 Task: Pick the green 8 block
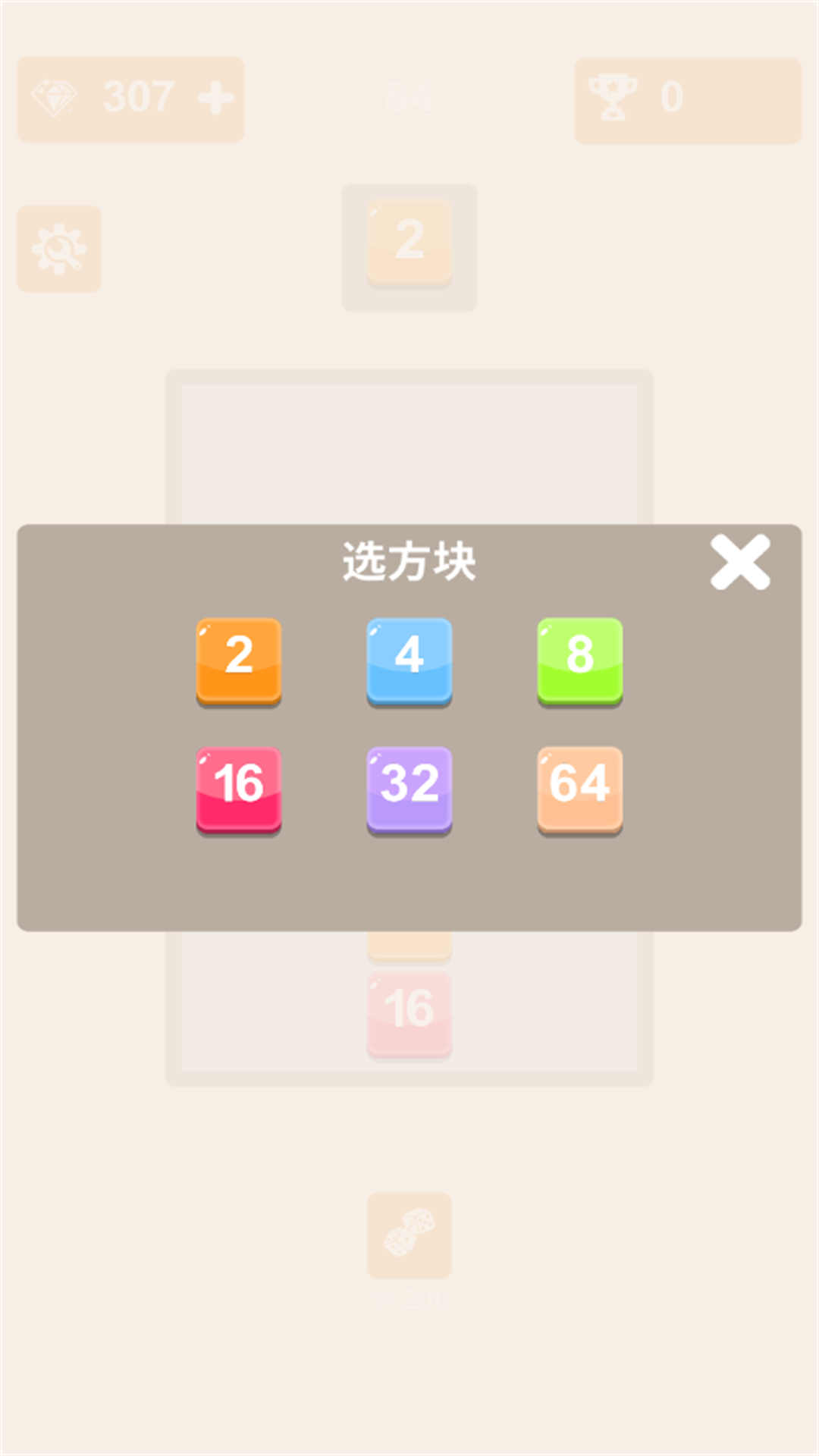point(580,661)
